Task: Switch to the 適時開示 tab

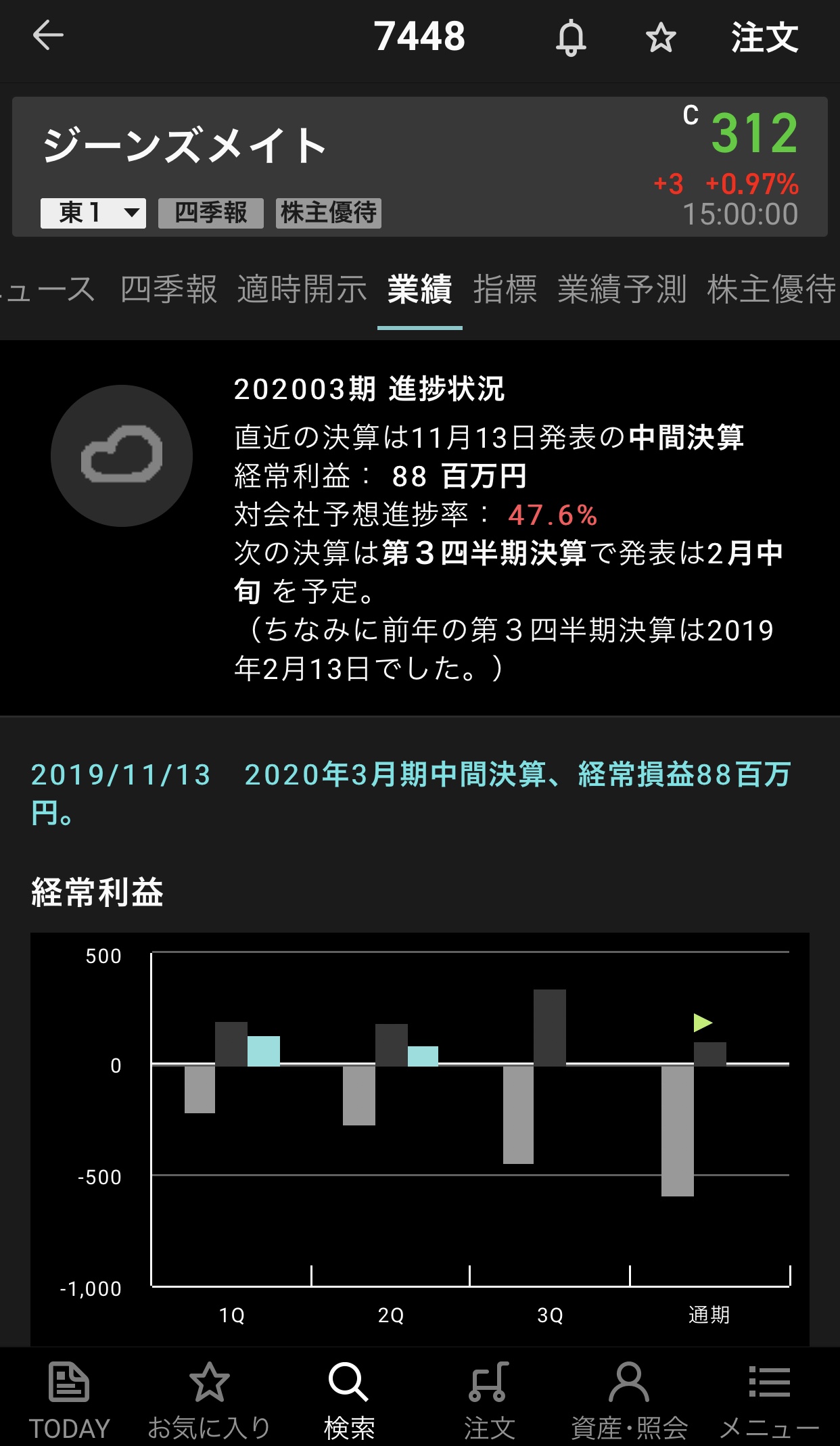Action: [x=302, y=289]
